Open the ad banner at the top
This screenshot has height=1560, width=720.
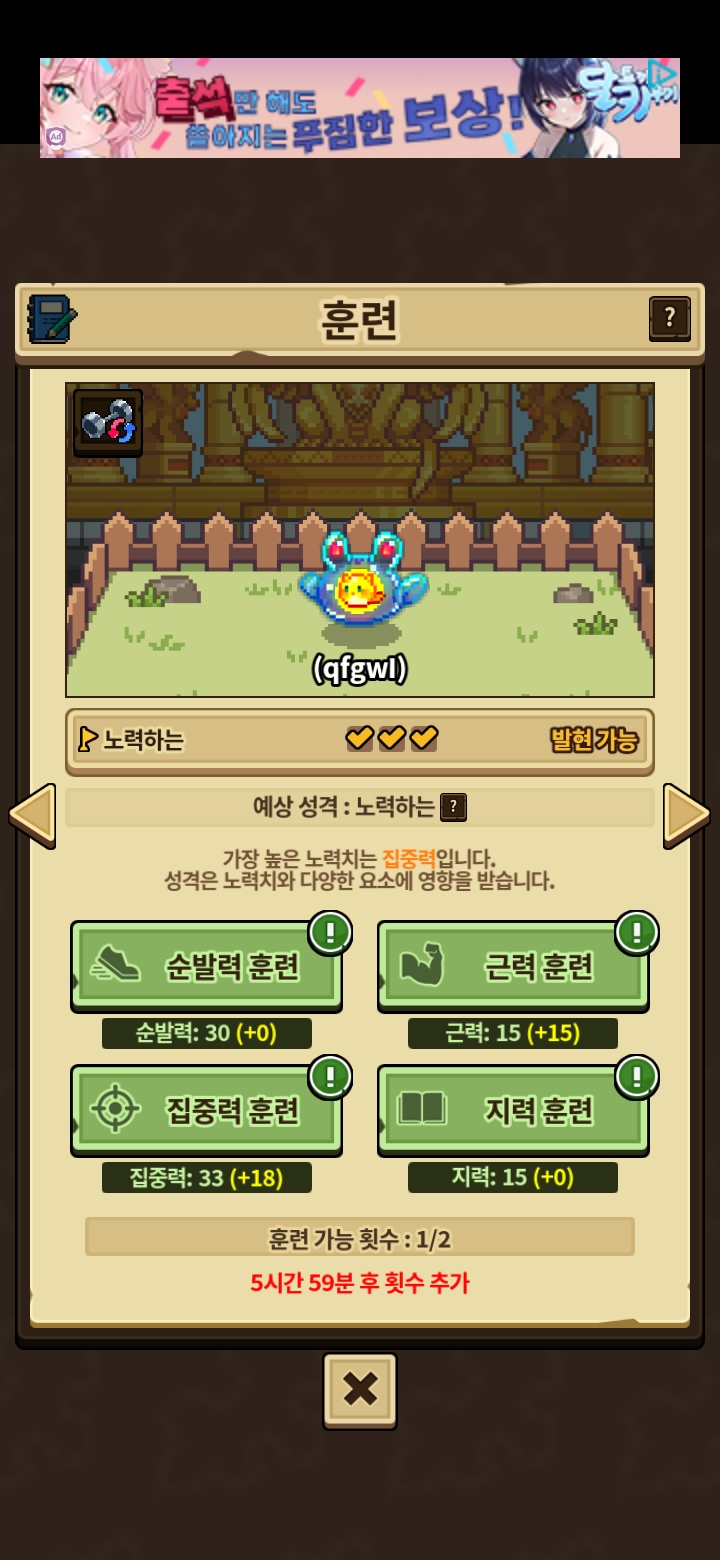(360, 108)
